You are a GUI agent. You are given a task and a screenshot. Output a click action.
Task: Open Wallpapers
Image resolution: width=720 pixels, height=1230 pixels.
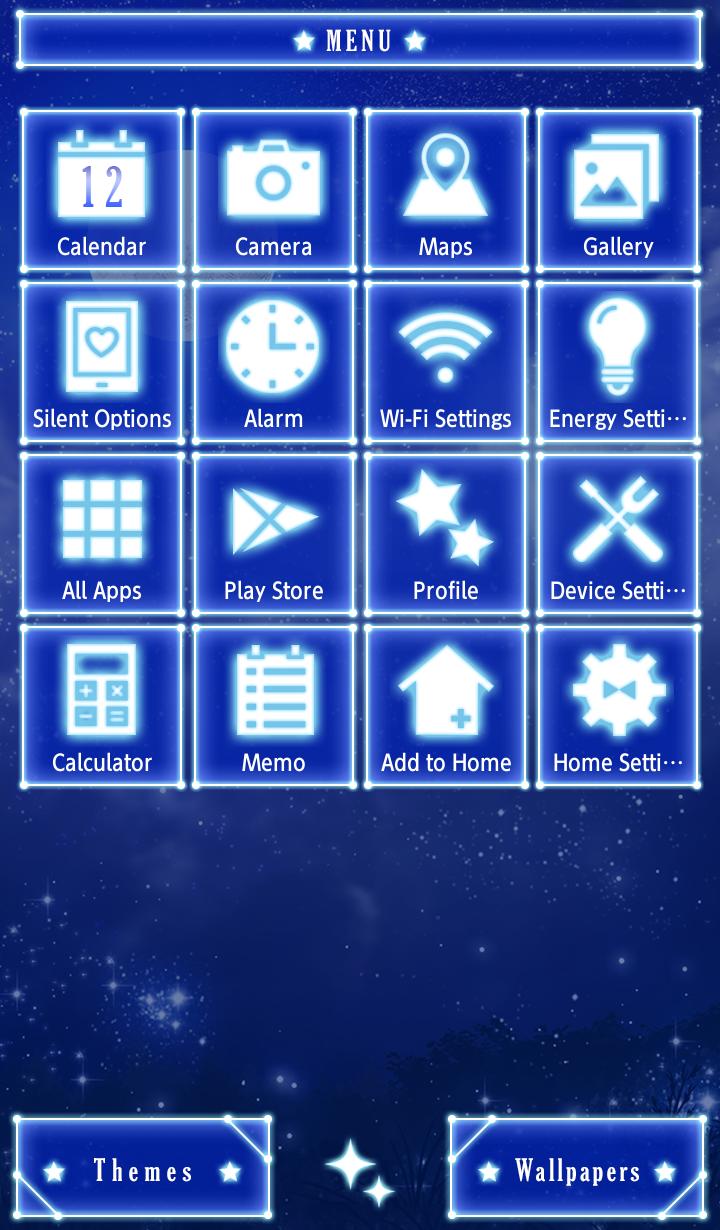point(577,1170)
